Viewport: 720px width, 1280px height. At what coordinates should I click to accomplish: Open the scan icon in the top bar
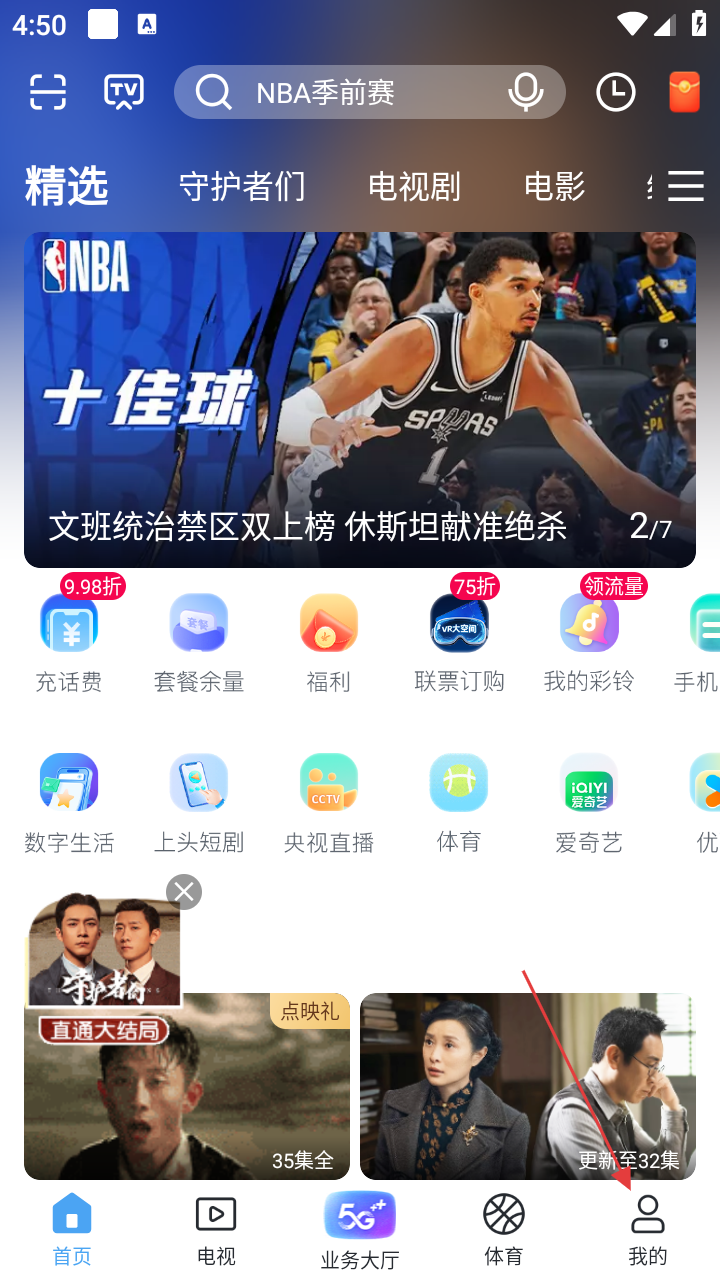tap(47, 92)
